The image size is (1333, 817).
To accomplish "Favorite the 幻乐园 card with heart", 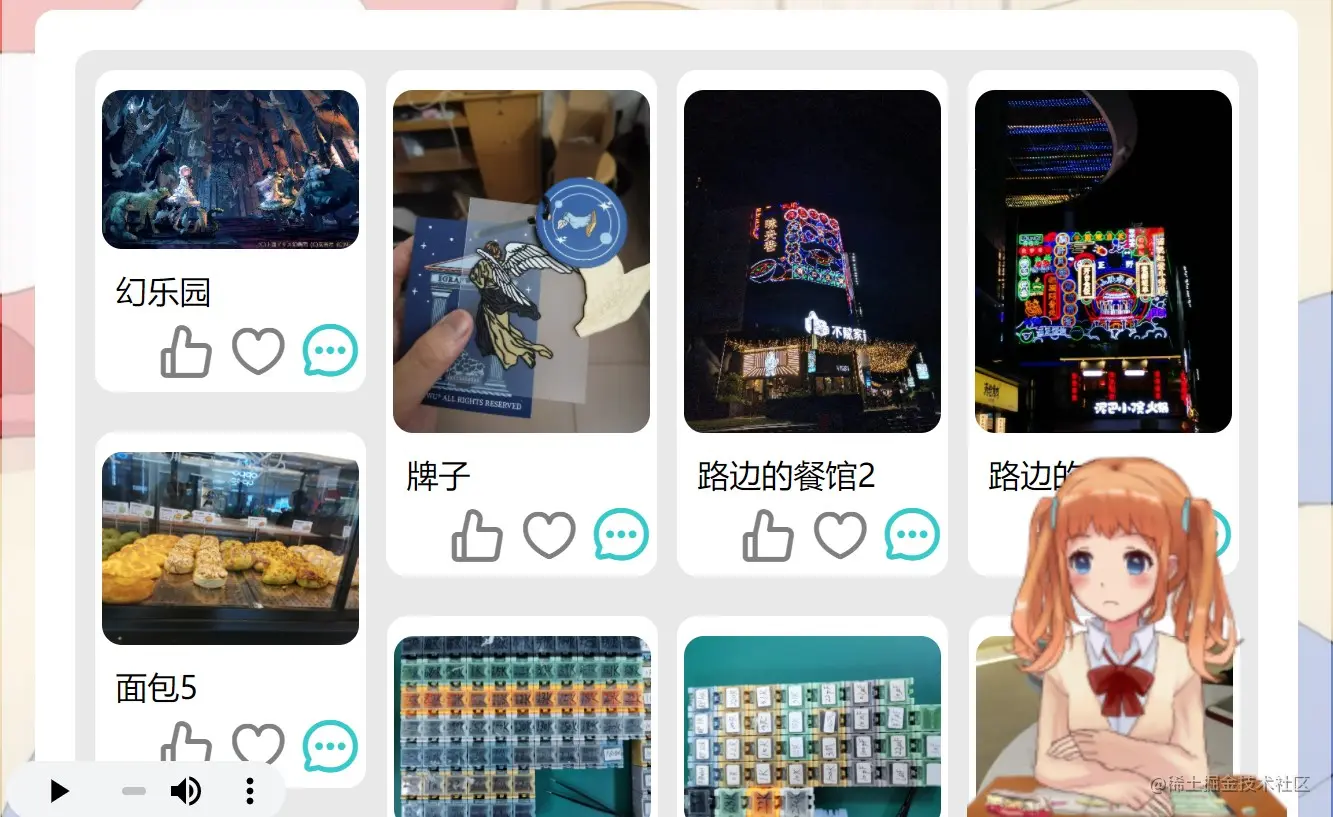I will tap(258, 352).
